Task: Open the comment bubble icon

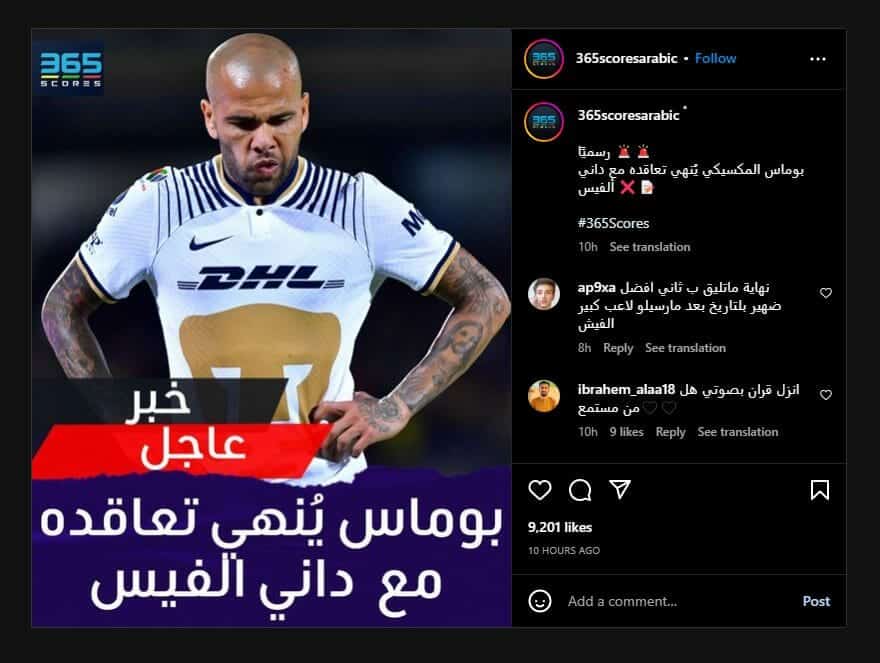Action: 580,490
